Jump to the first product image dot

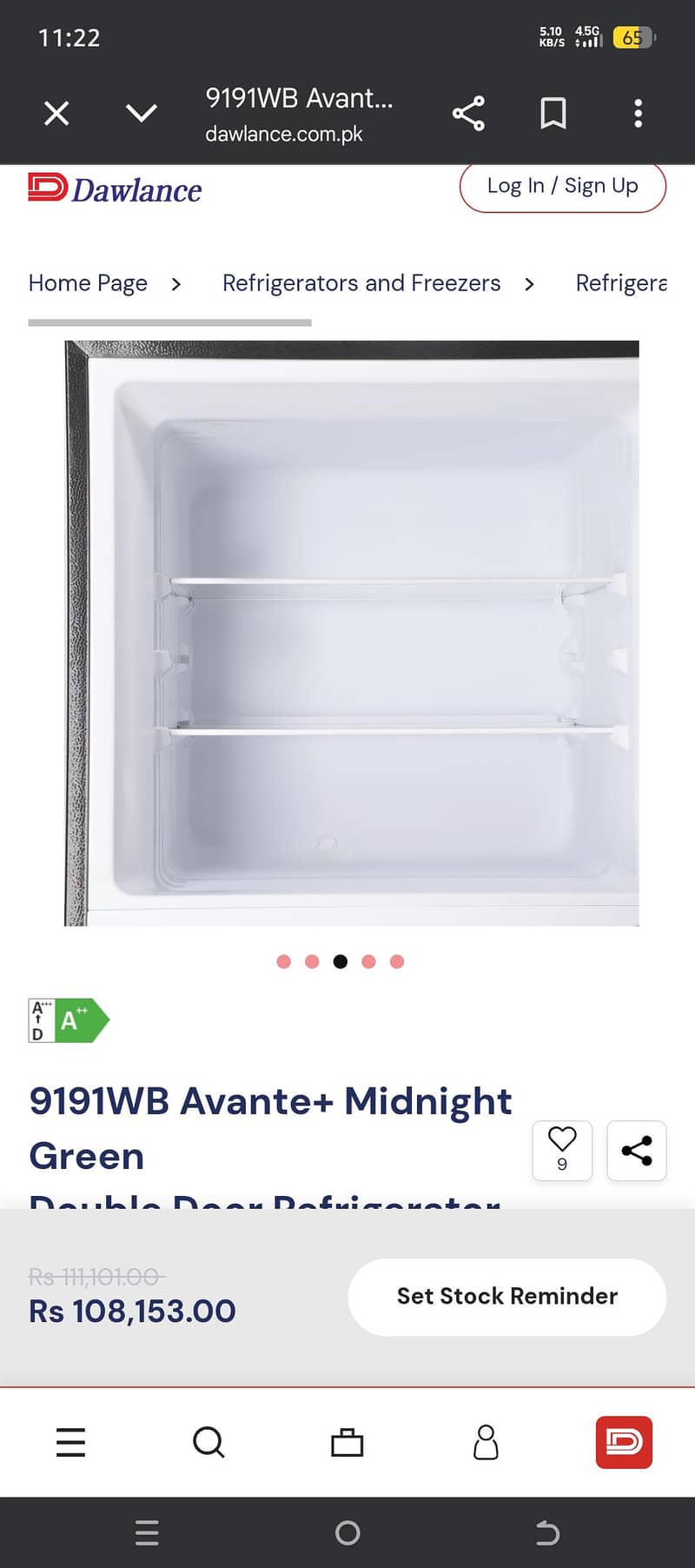click(x=283, y=961)
